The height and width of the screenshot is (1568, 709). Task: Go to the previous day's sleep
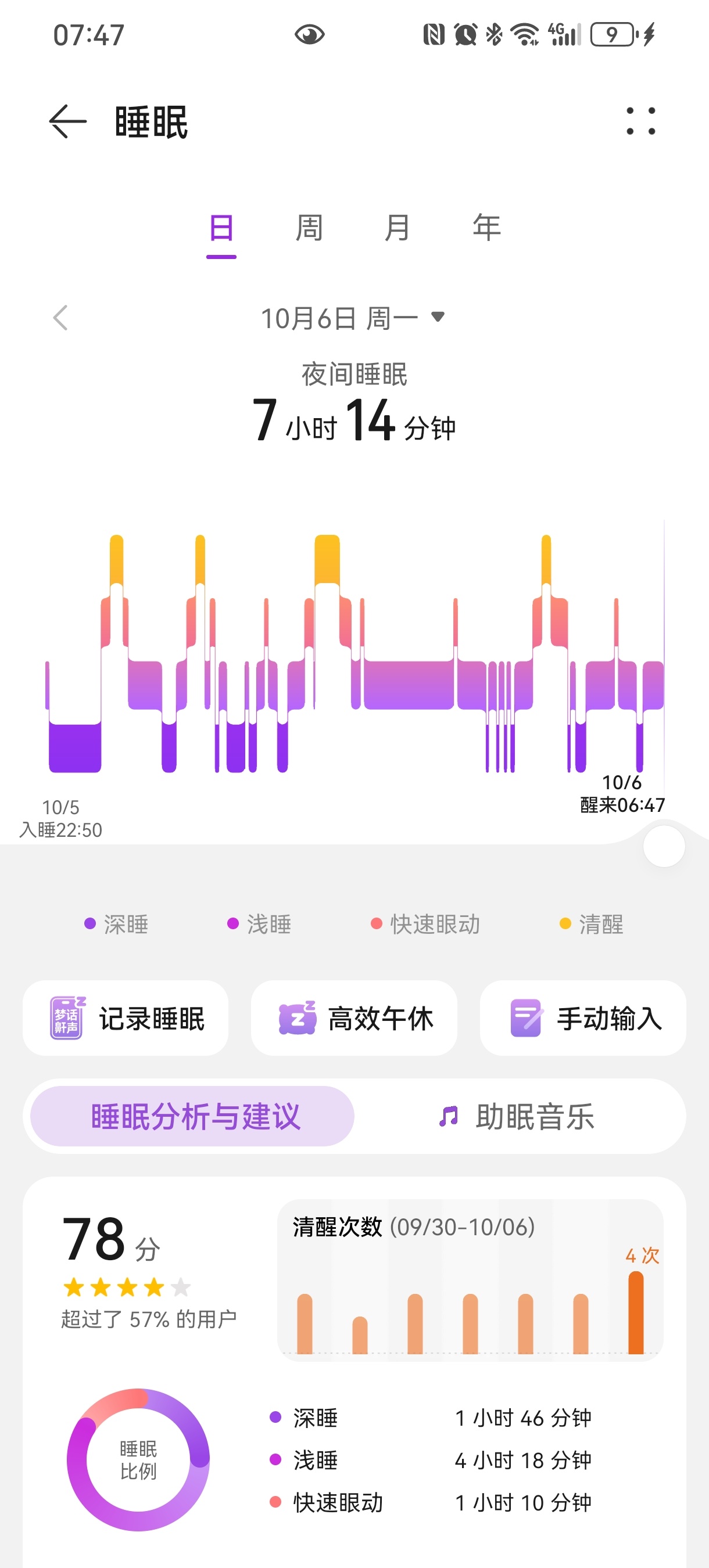pyautogui.click(x=60, y=318)
